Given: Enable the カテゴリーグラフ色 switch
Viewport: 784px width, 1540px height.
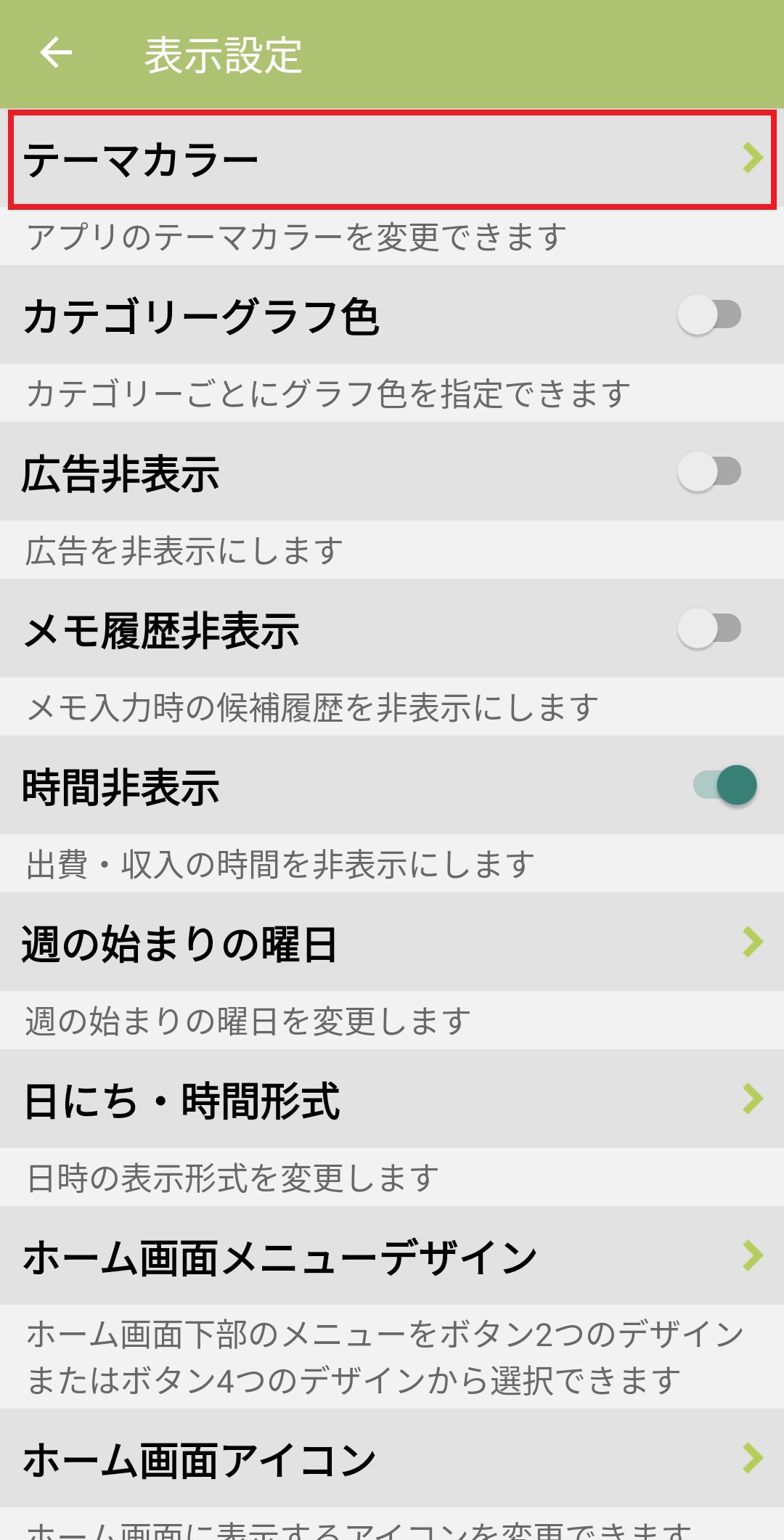Looking at the screenshot, I should click(x=709, y=315).
